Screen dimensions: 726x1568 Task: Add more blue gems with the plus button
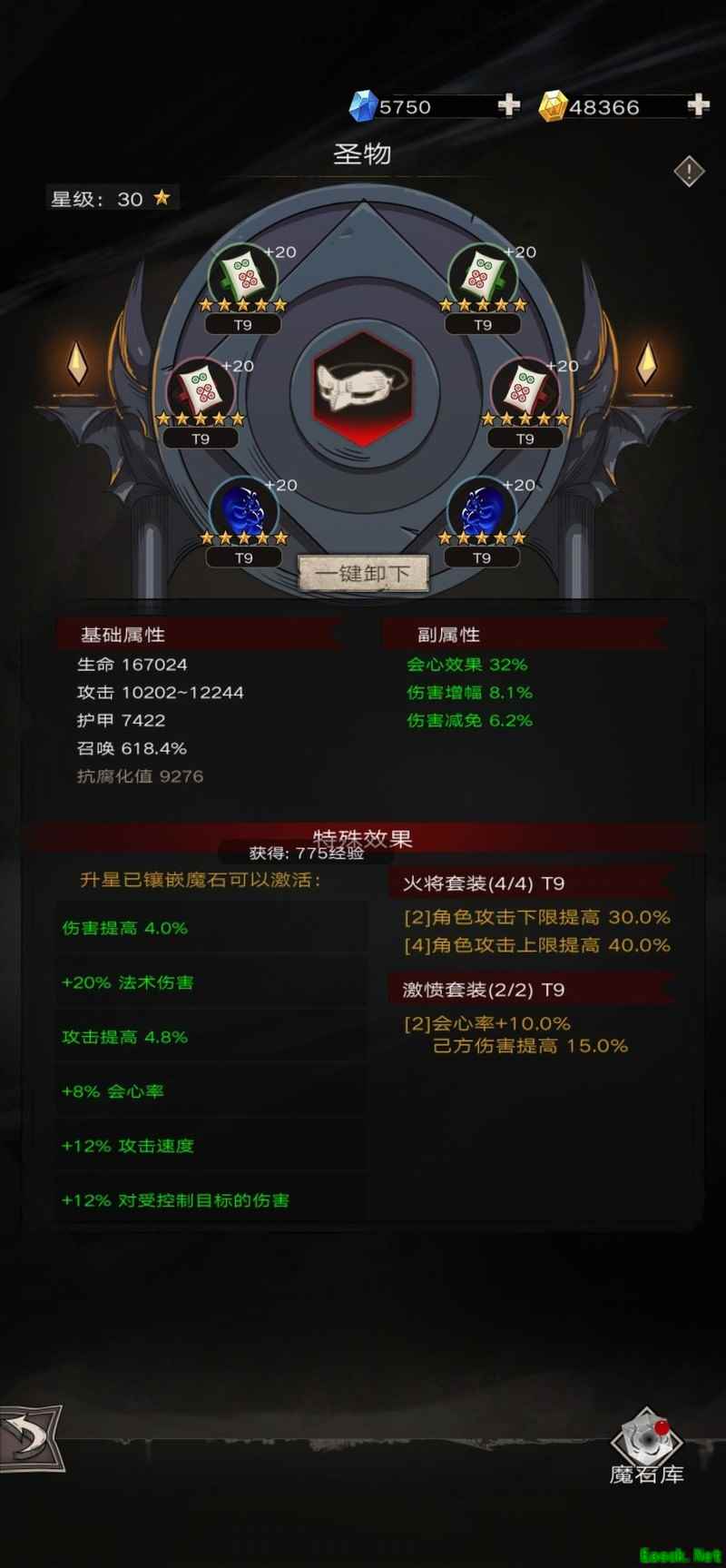coord(509,106)
